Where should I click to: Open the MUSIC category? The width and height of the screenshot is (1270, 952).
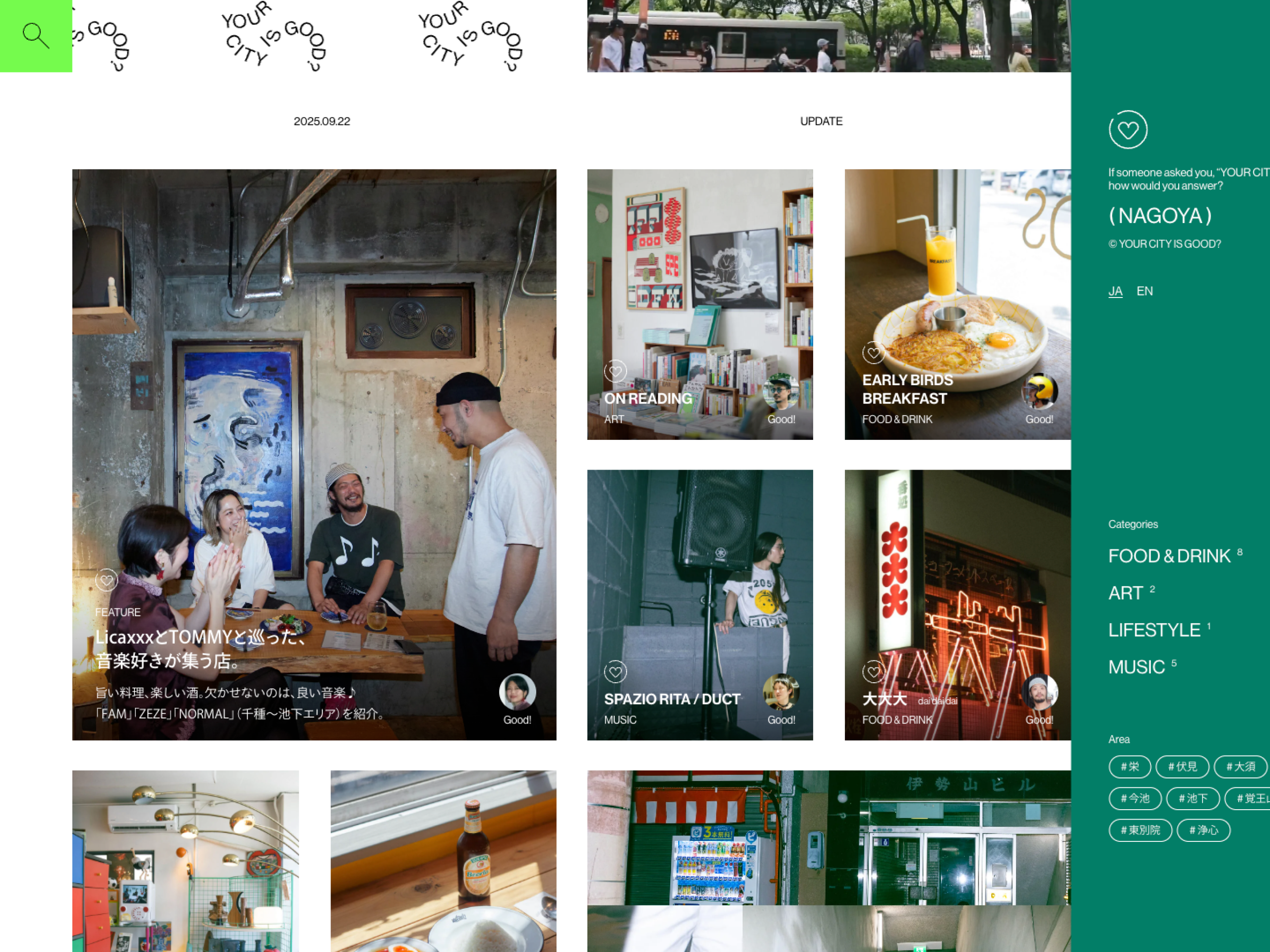click(1136, 667)
